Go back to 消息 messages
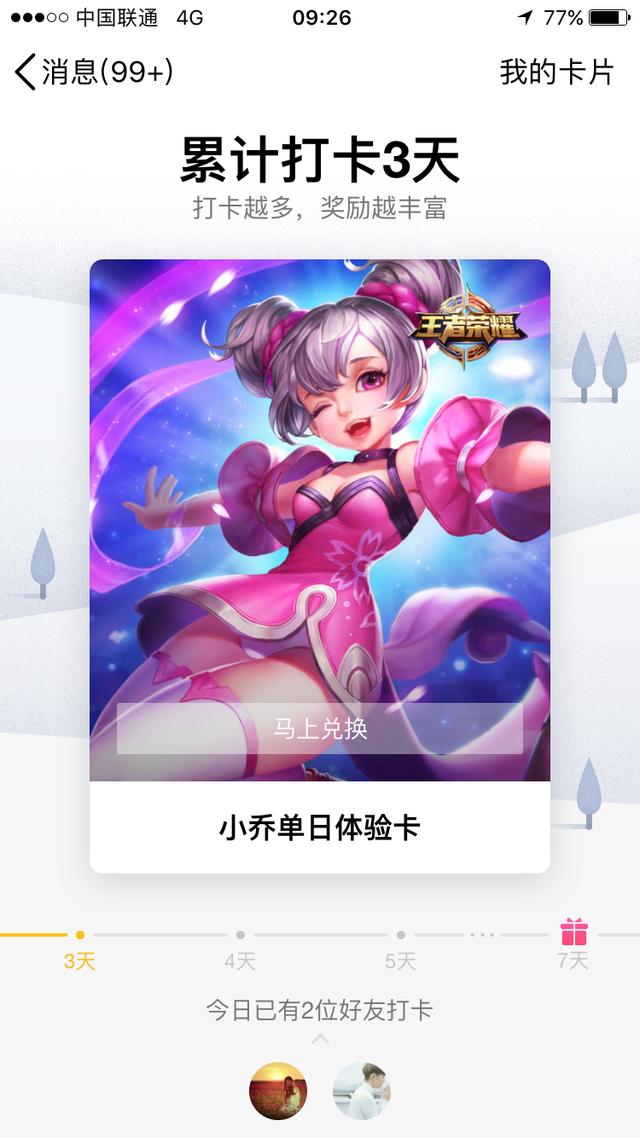The image size is (640, 1138). 92,72
